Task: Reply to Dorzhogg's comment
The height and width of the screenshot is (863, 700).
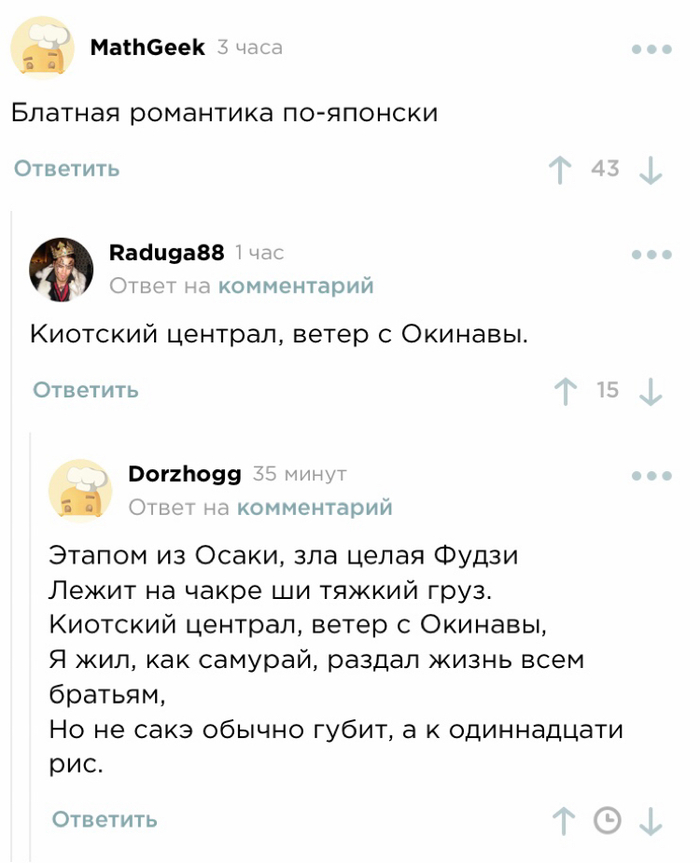Action: click(105, 820)
